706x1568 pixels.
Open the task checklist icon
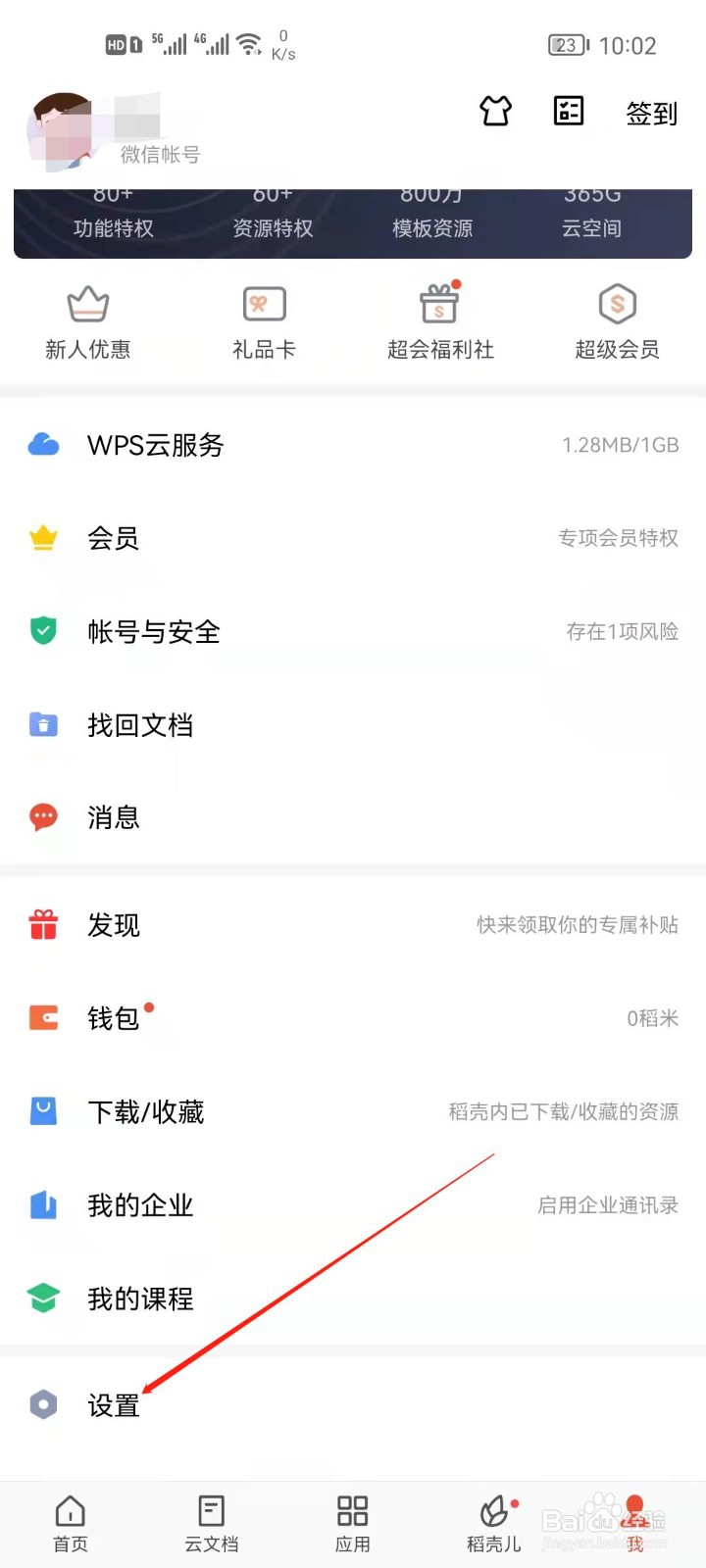tap(569, 111)
